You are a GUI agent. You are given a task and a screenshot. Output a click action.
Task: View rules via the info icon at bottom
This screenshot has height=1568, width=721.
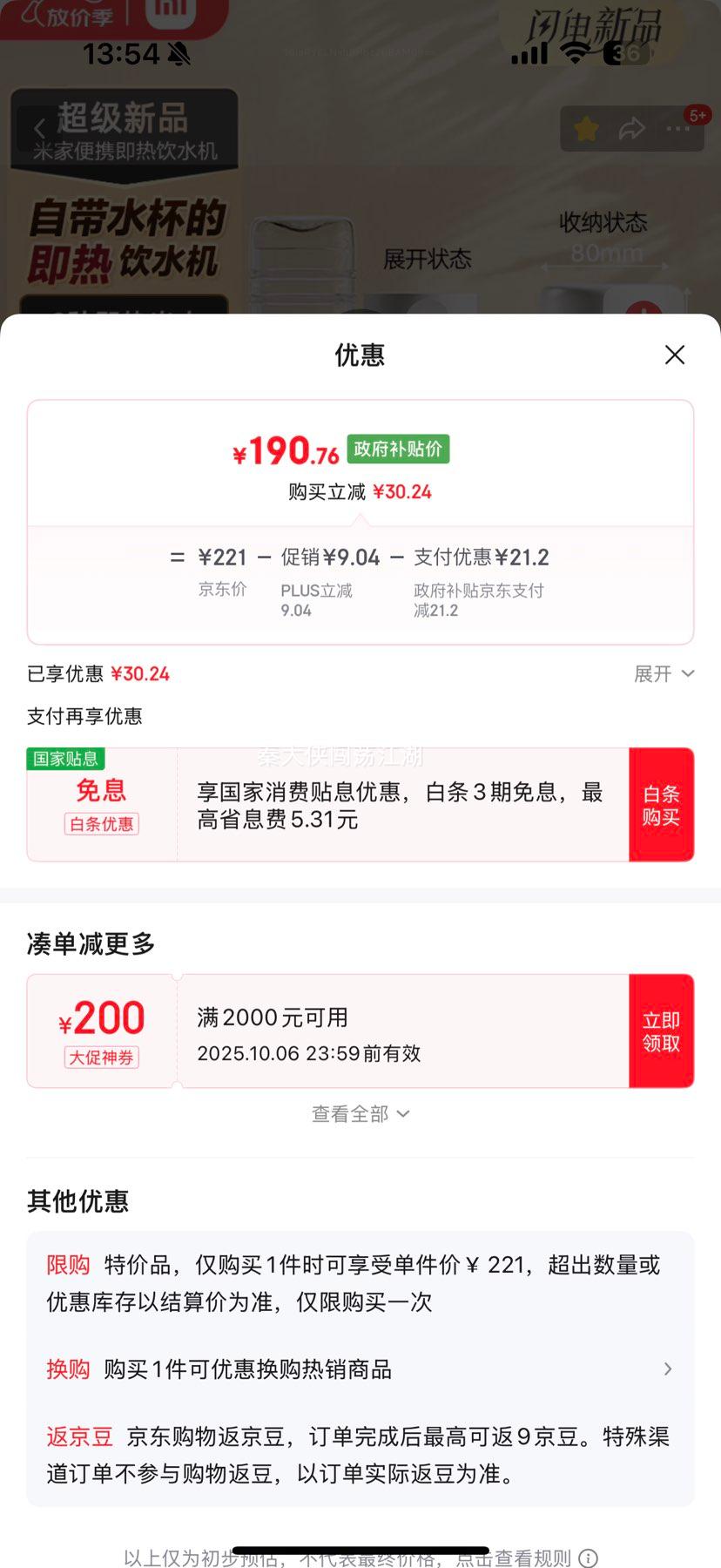click(x=589, y=1558)
